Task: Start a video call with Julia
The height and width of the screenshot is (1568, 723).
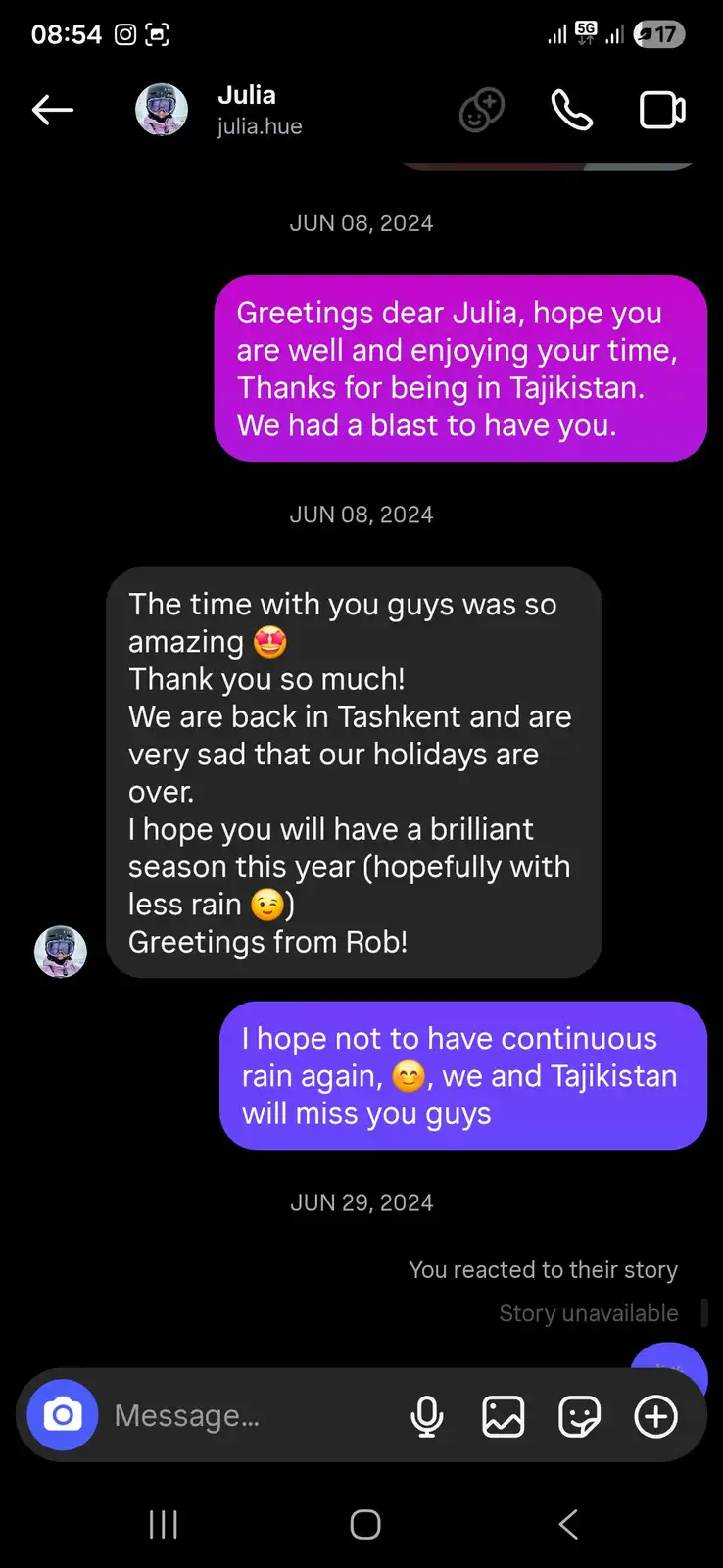Action: [662, 110]
